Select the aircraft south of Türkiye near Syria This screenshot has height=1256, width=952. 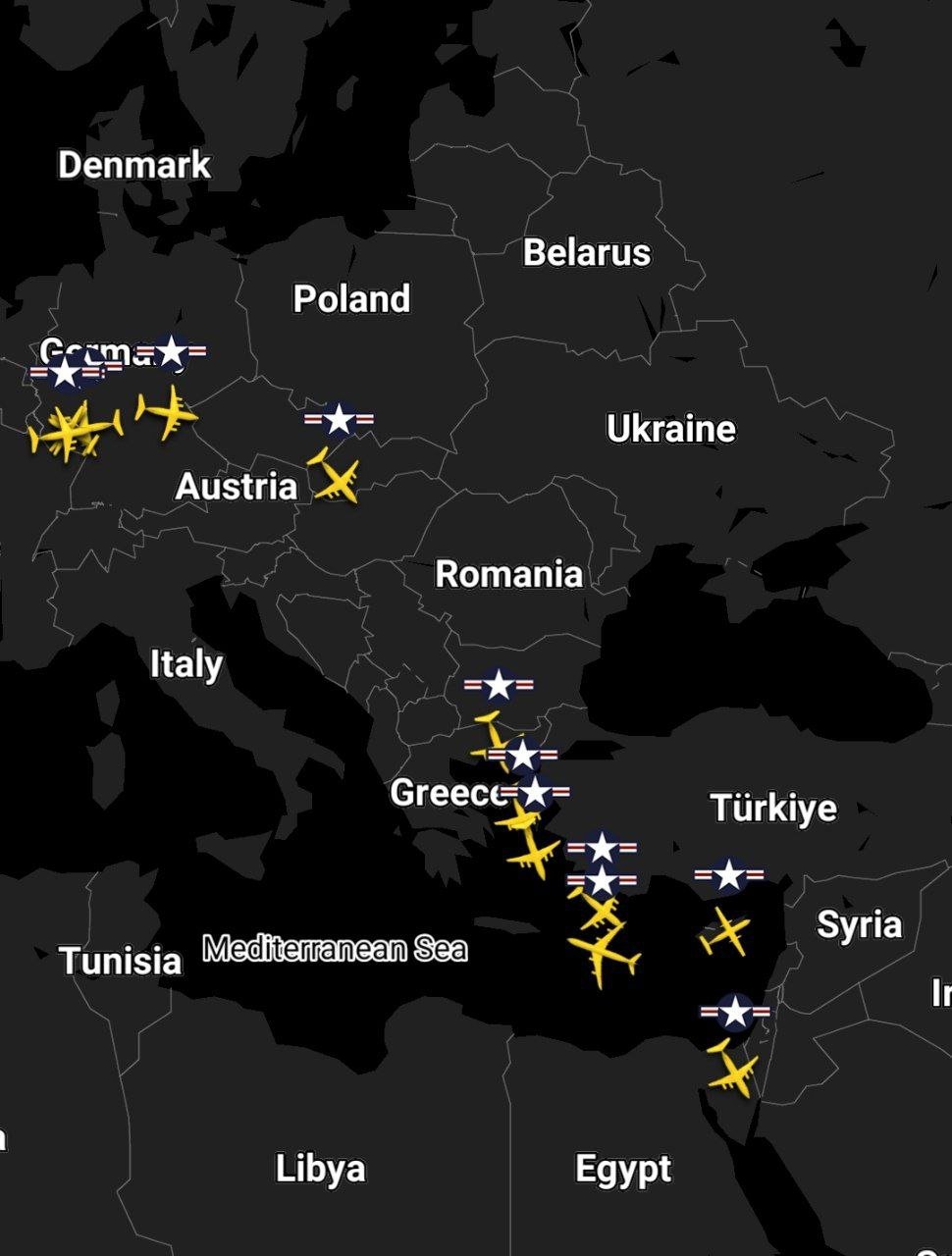click(725, 932)
